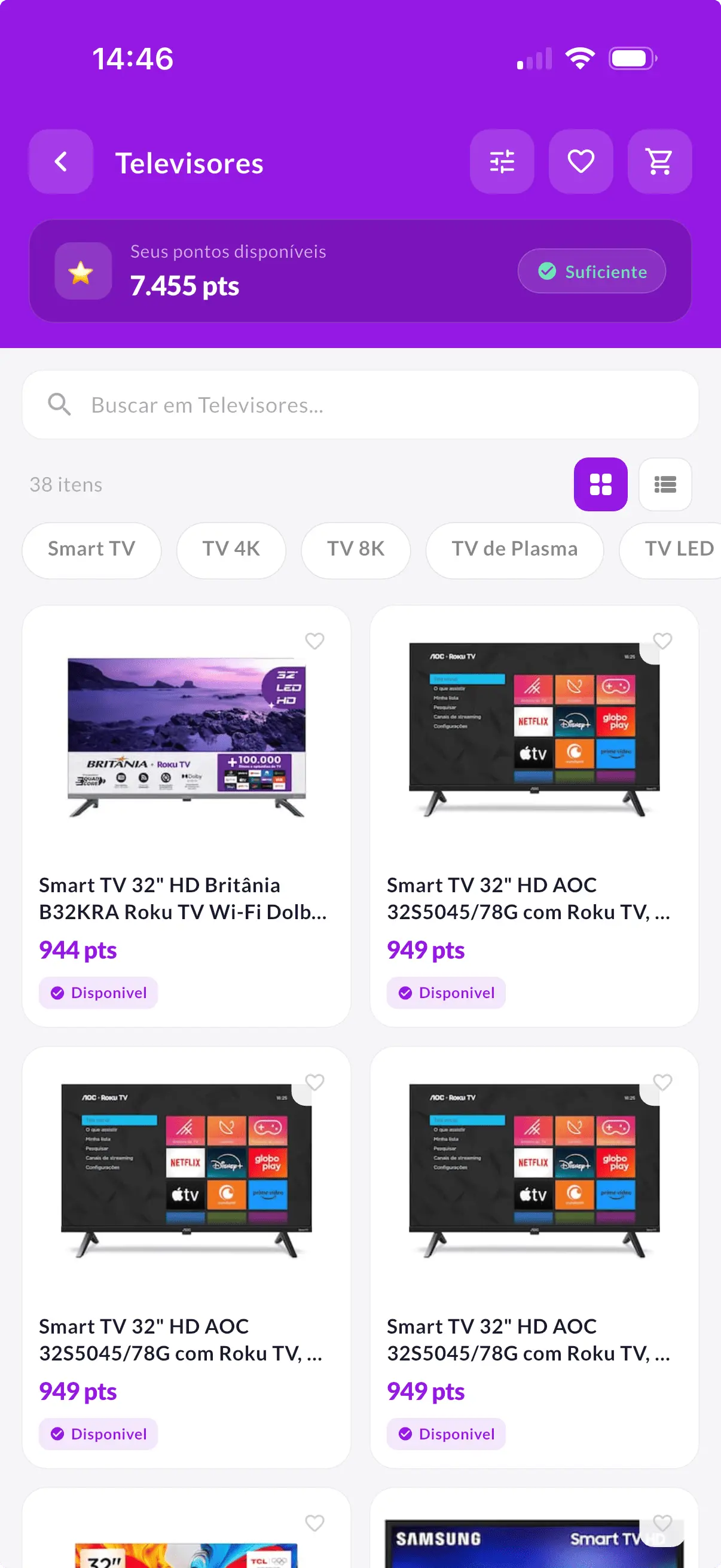Open the shopping cart

click(x=659, y=162)
